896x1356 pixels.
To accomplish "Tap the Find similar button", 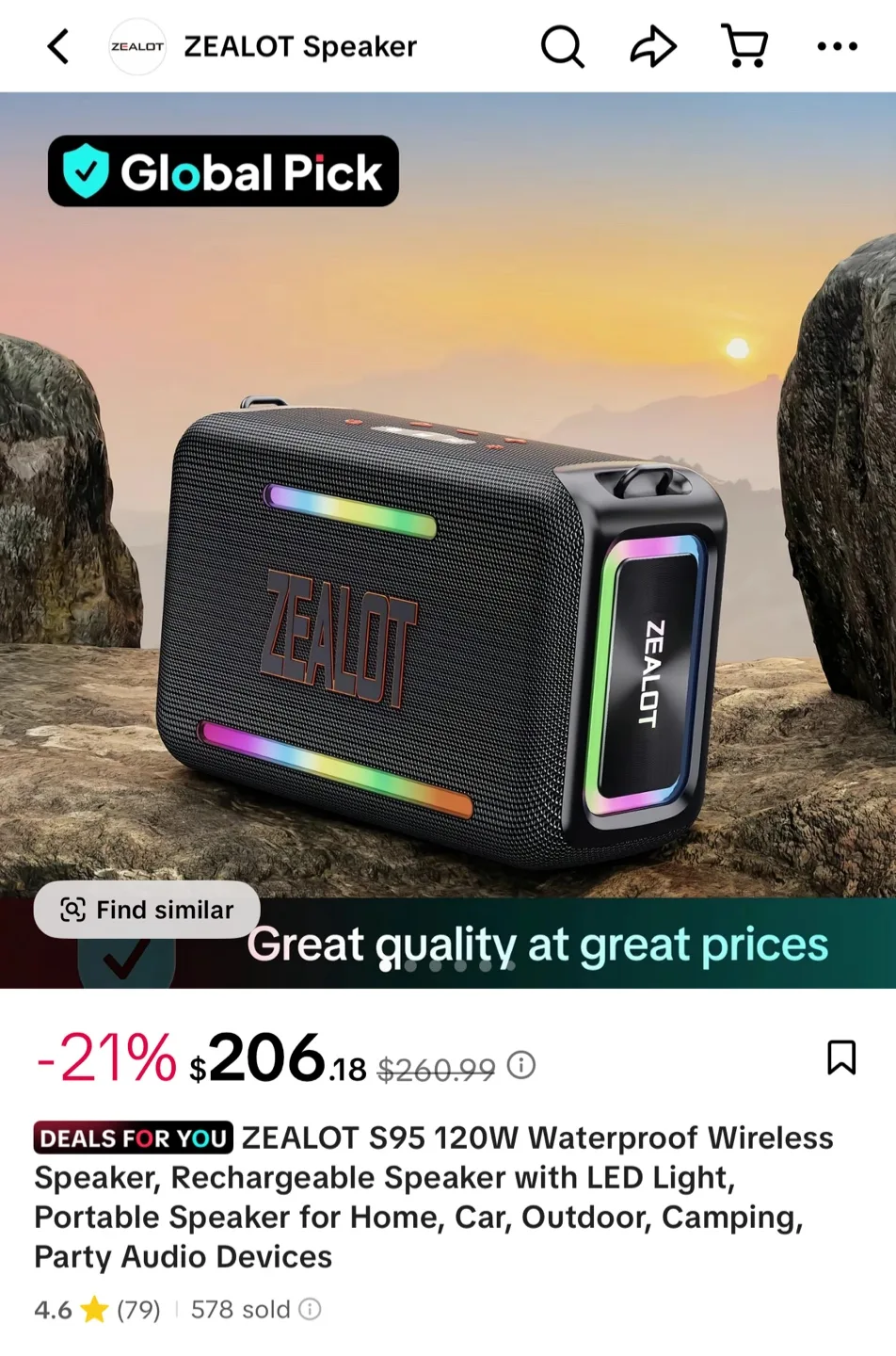I will pyautogui.click(x=147, y=910).
